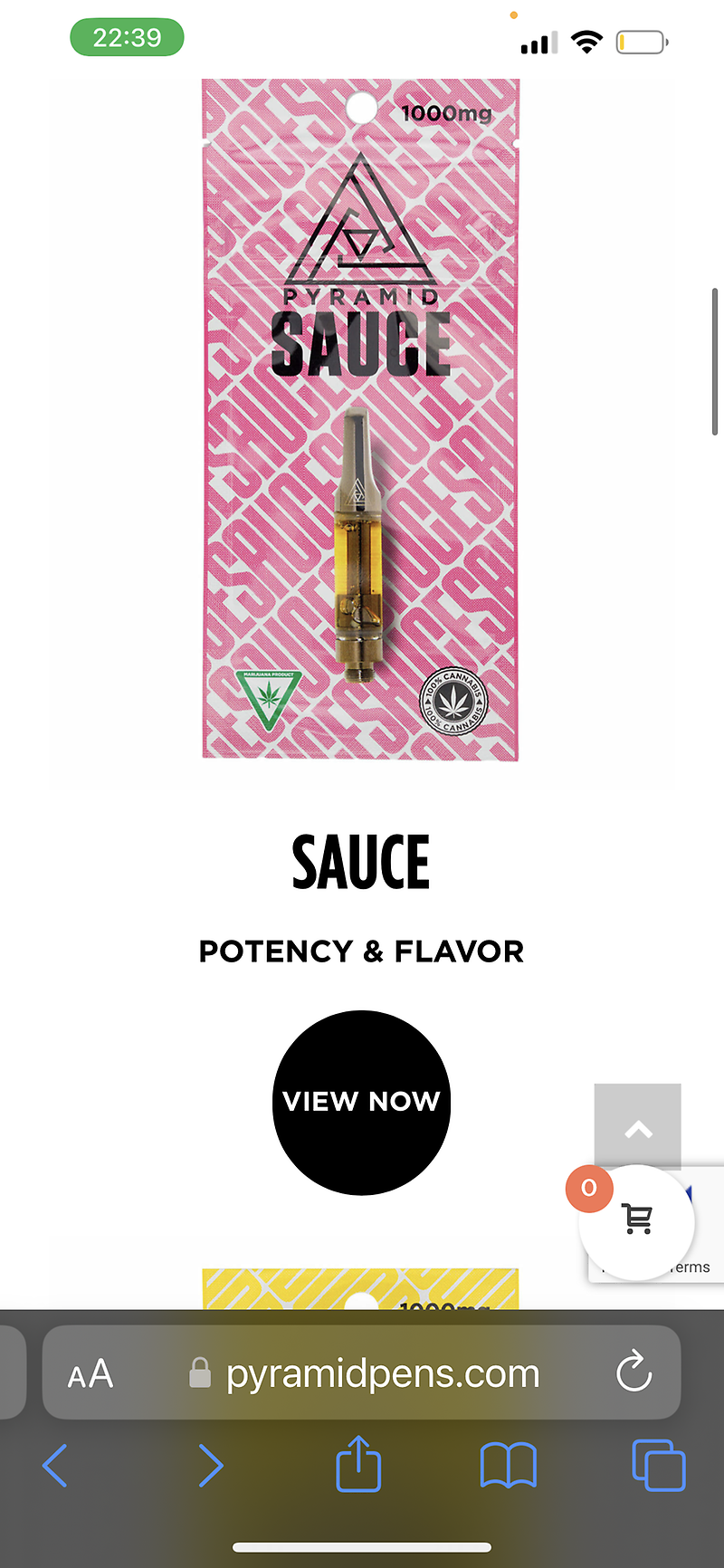Go forward to the next page
This screenshot has height=1568, width=724.
(210, 1465)
